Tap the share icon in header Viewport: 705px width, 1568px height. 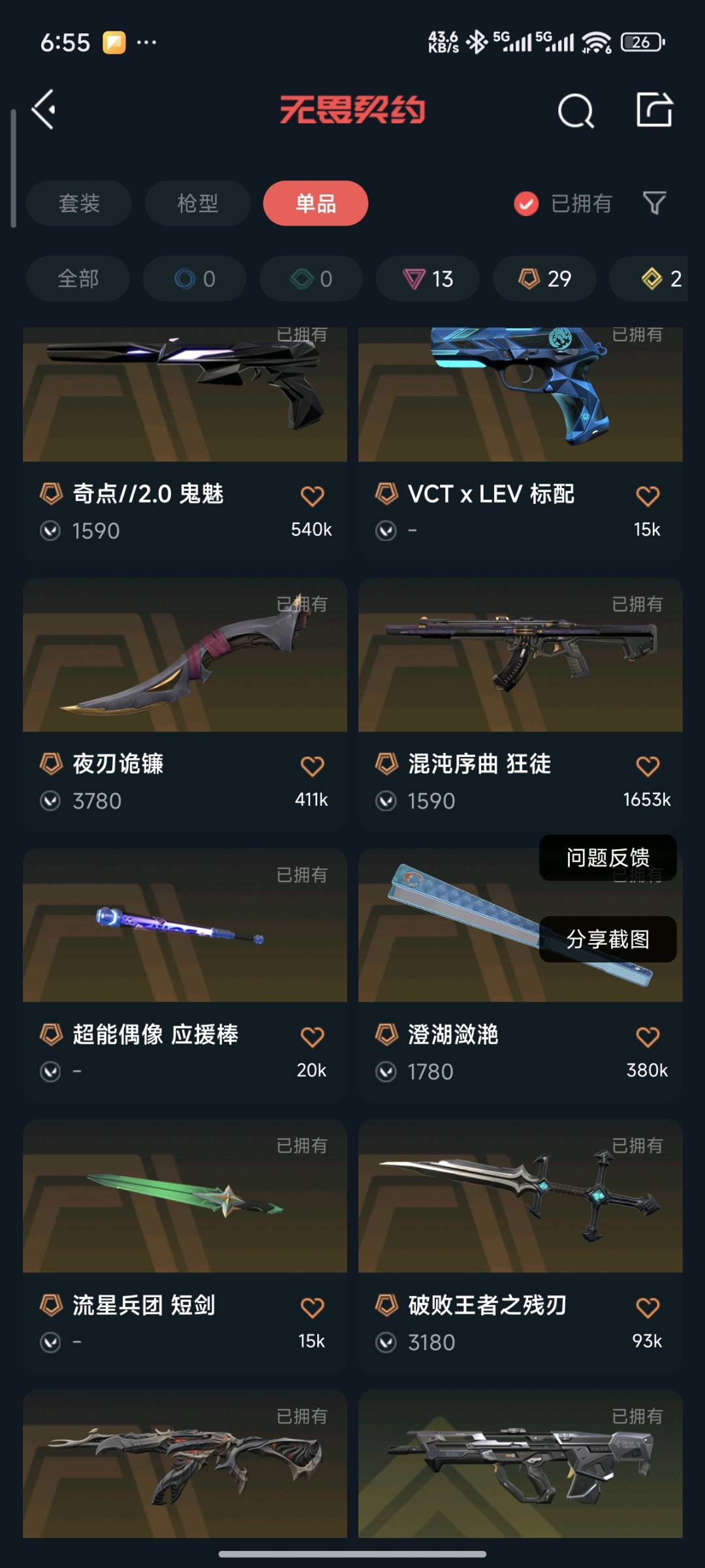coord(654,110)
